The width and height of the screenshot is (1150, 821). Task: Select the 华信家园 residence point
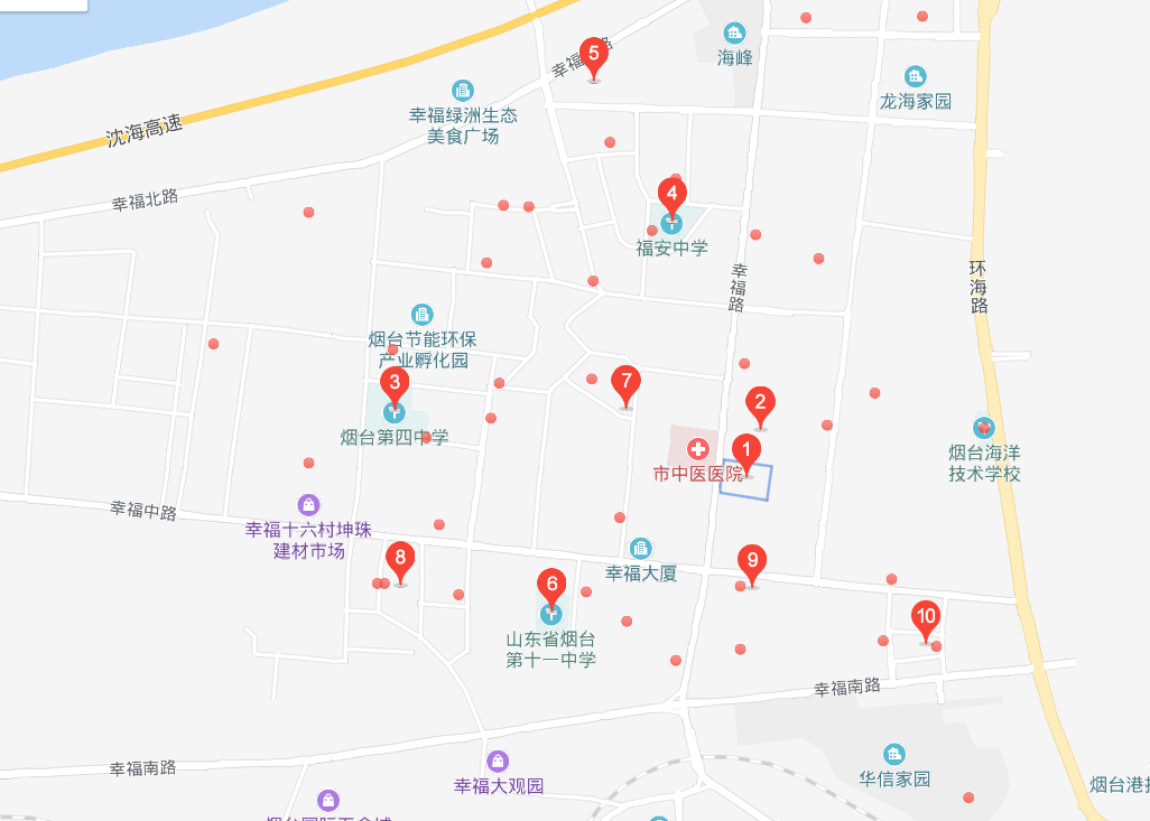pos(895,754)
